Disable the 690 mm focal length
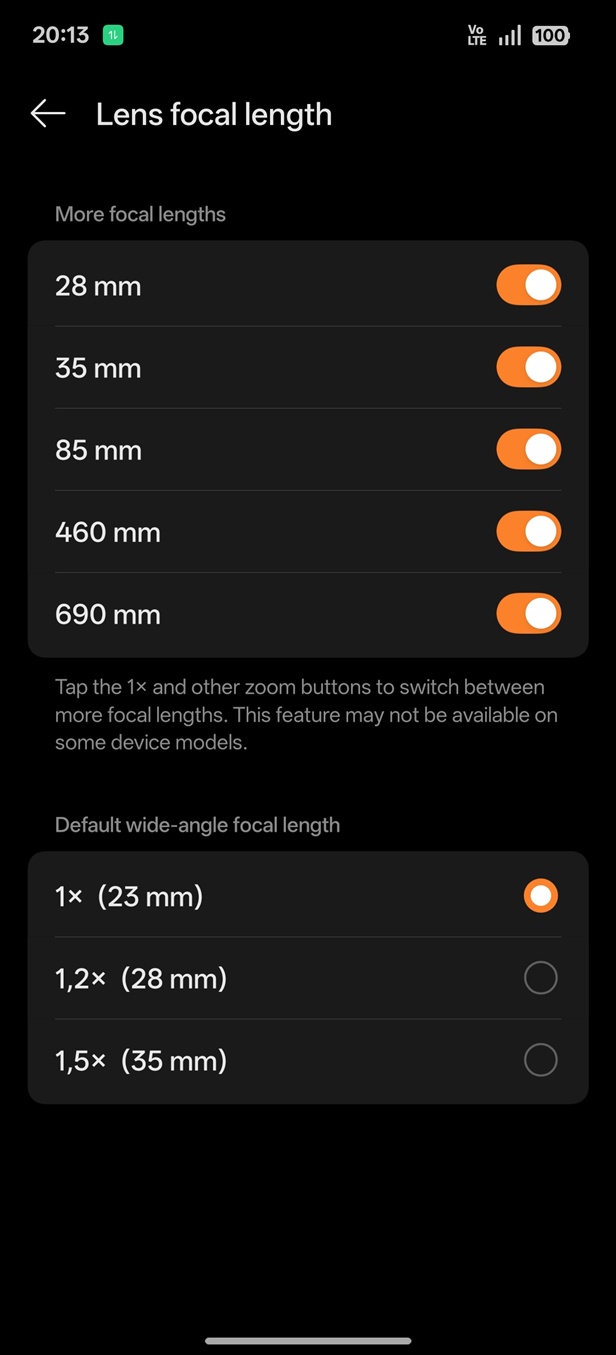The width and height of the screenshot is (616, 1355). [528, 614]
